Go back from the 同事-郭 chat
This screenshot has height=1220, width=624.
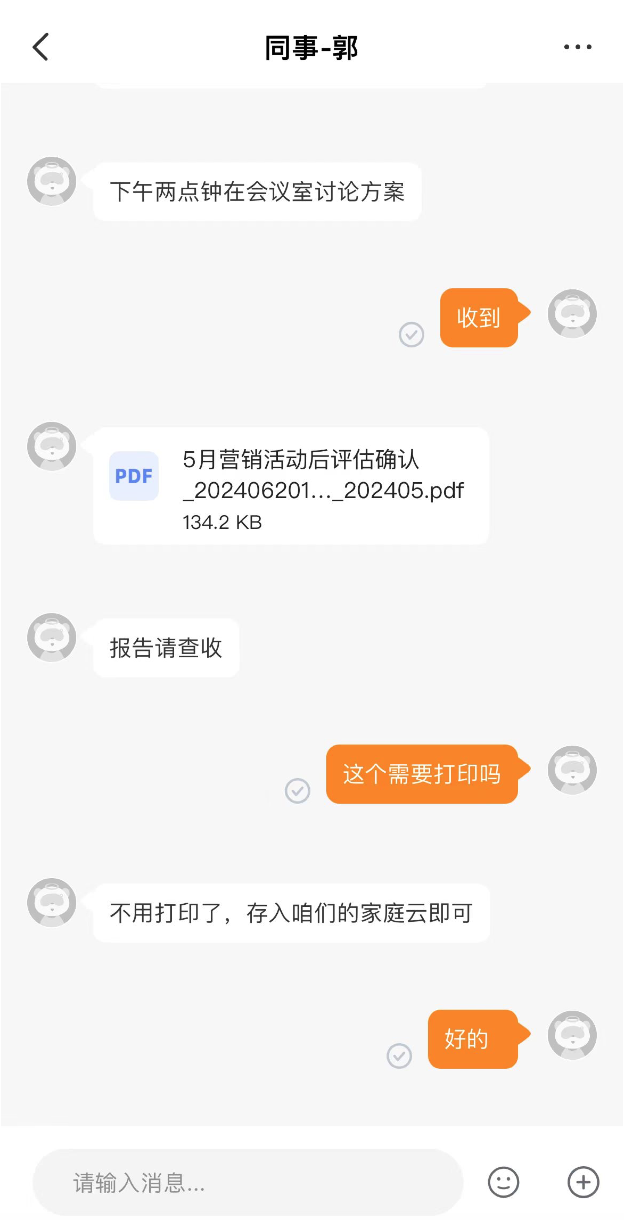coord(41,47)
